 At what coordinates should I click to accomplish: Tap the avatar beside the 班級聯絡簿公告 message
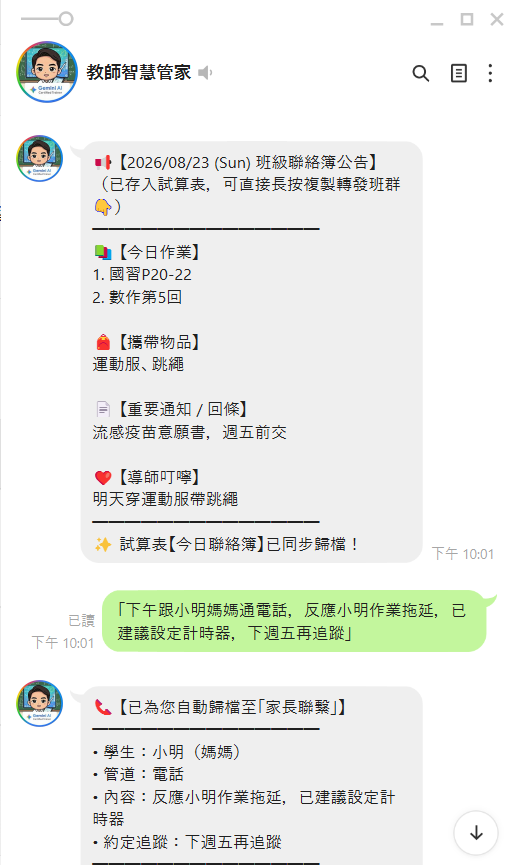click(39, 158)
